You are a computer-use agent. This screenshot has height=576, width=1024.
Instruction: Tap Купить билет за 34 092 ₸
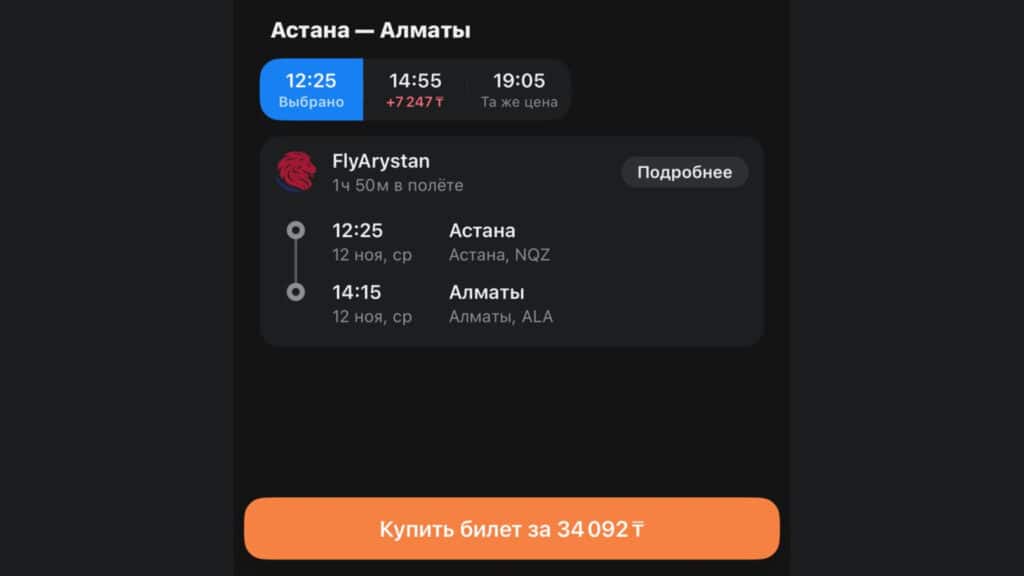pos(511,529)
